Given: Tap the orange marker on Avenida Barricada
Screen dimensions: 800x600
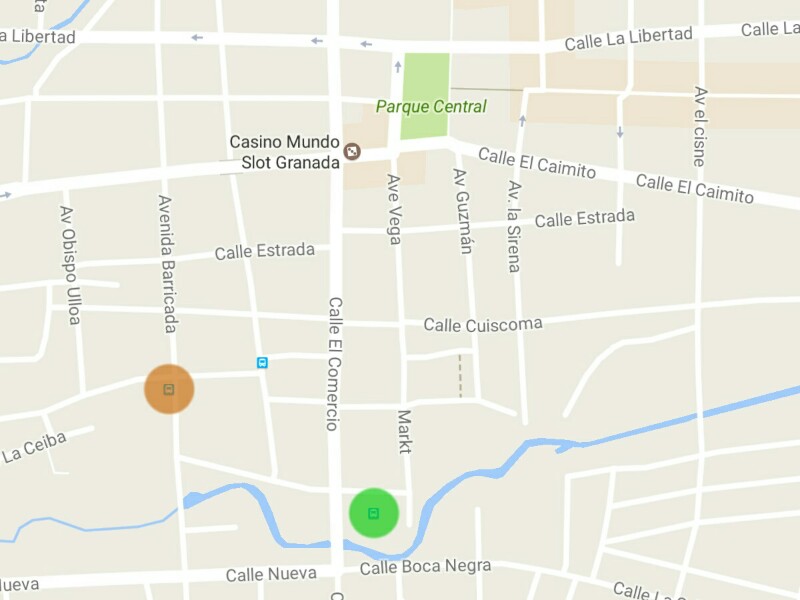Looking at the screenshot, I should click(x=169, y=389).
